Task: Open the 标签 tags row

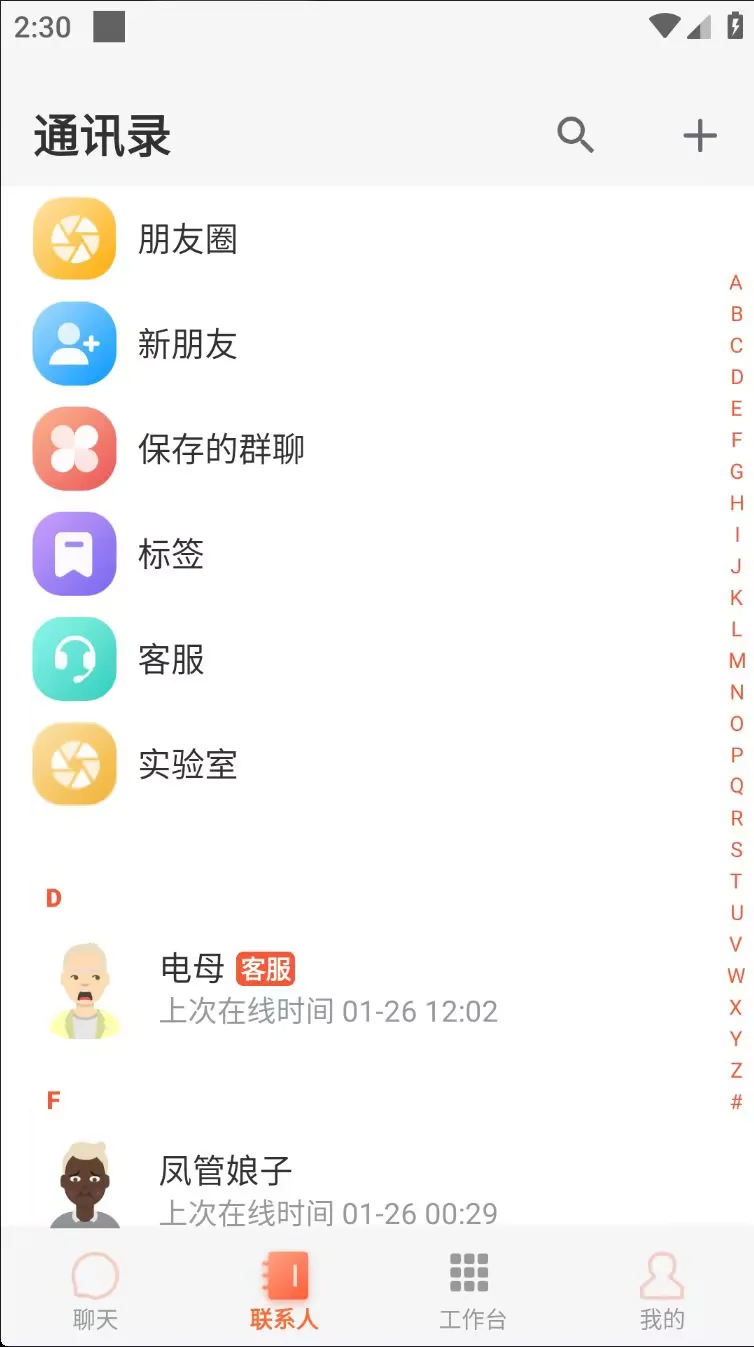Action: point(170,554)
